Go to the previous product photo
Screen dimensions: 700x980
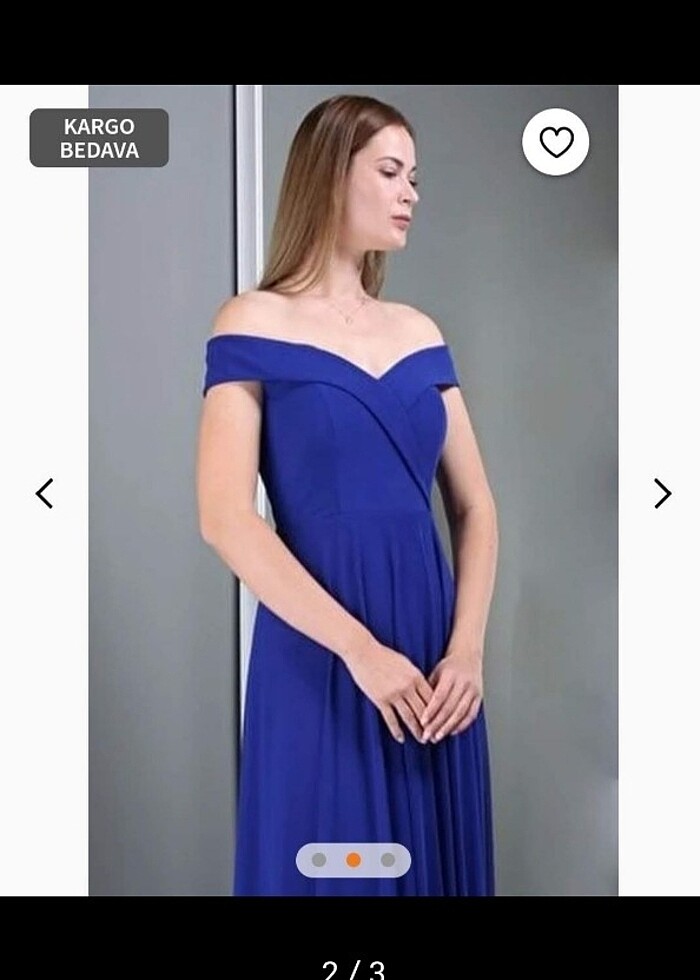point(45,493)
